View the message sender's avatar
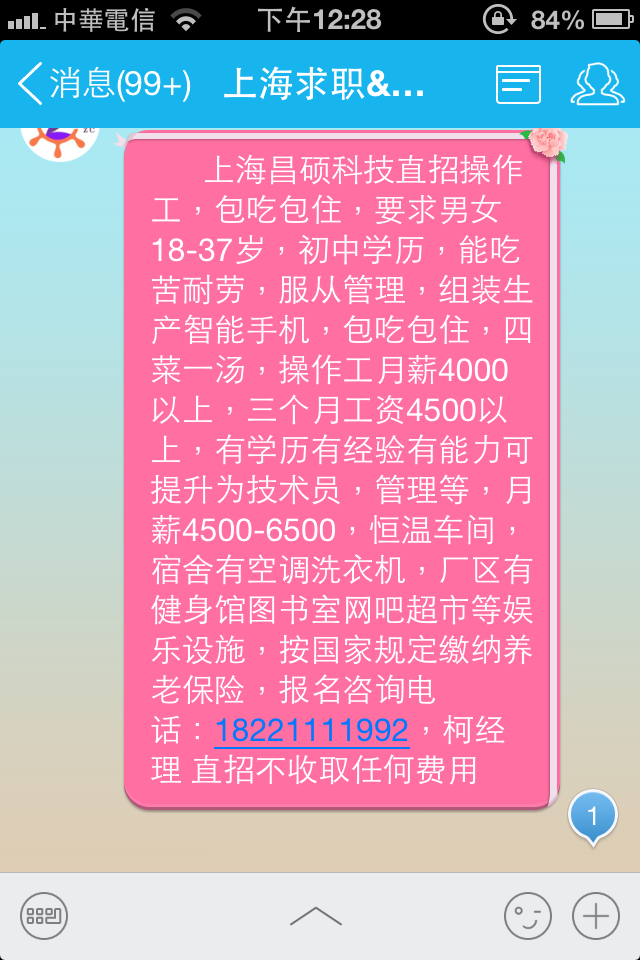Image resolution: width=640 pixels, height=960 pixels. pos(60,140)
